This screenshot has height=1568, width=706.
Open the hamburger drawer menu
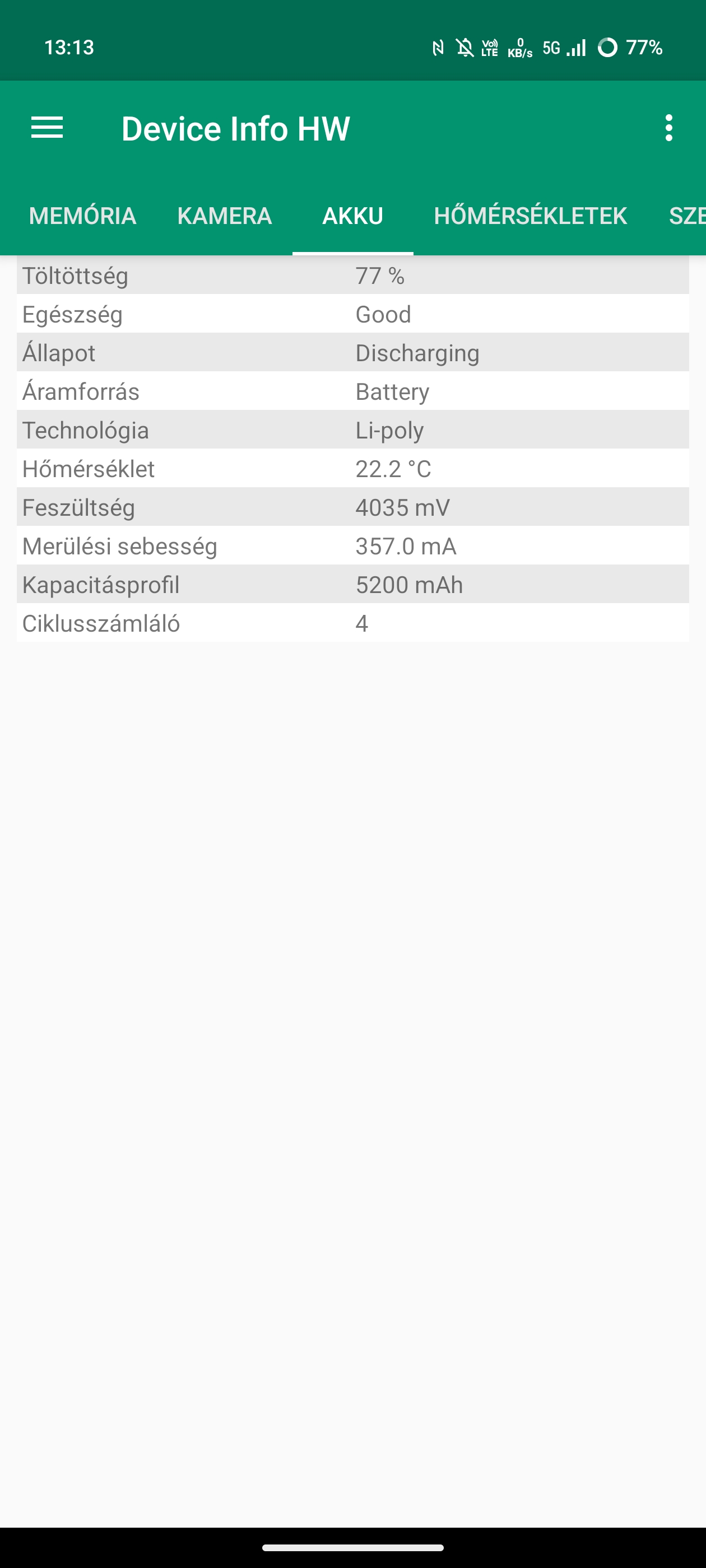click(x=47, y=128)
